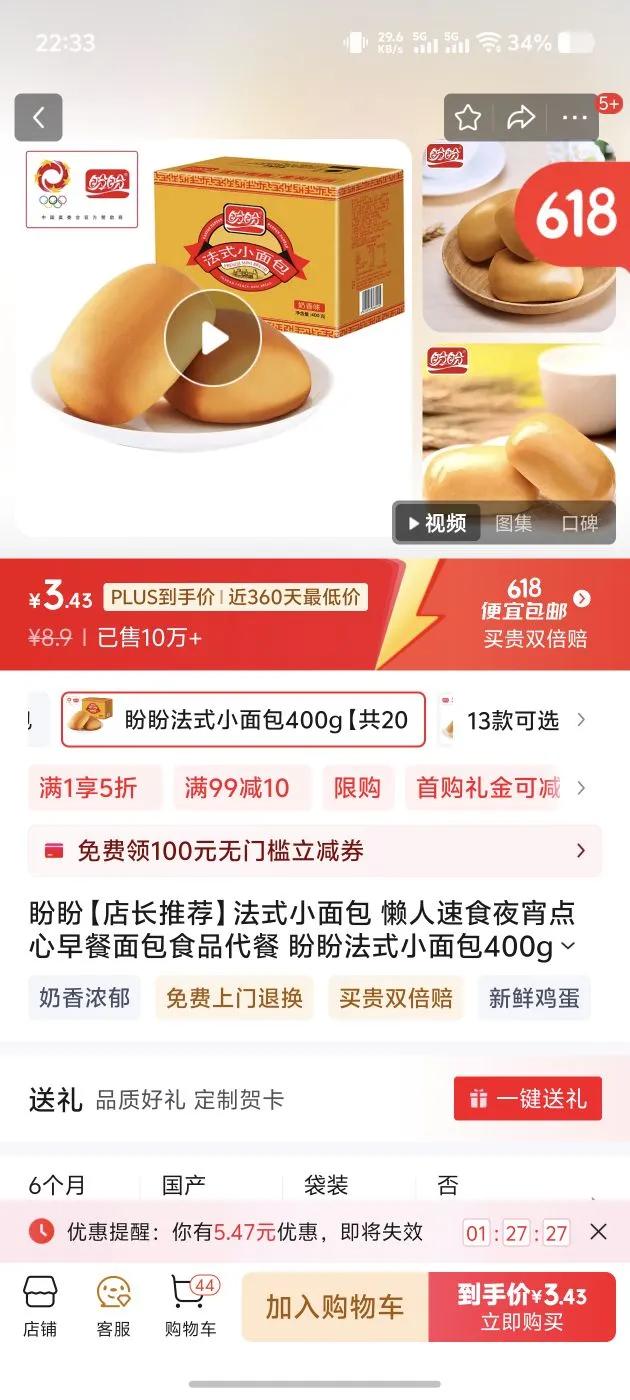Image resolution: width=630 pixels, height=1400 pixels.
Task: Buy now at 到手价¥3.43
Action: 522,1307
